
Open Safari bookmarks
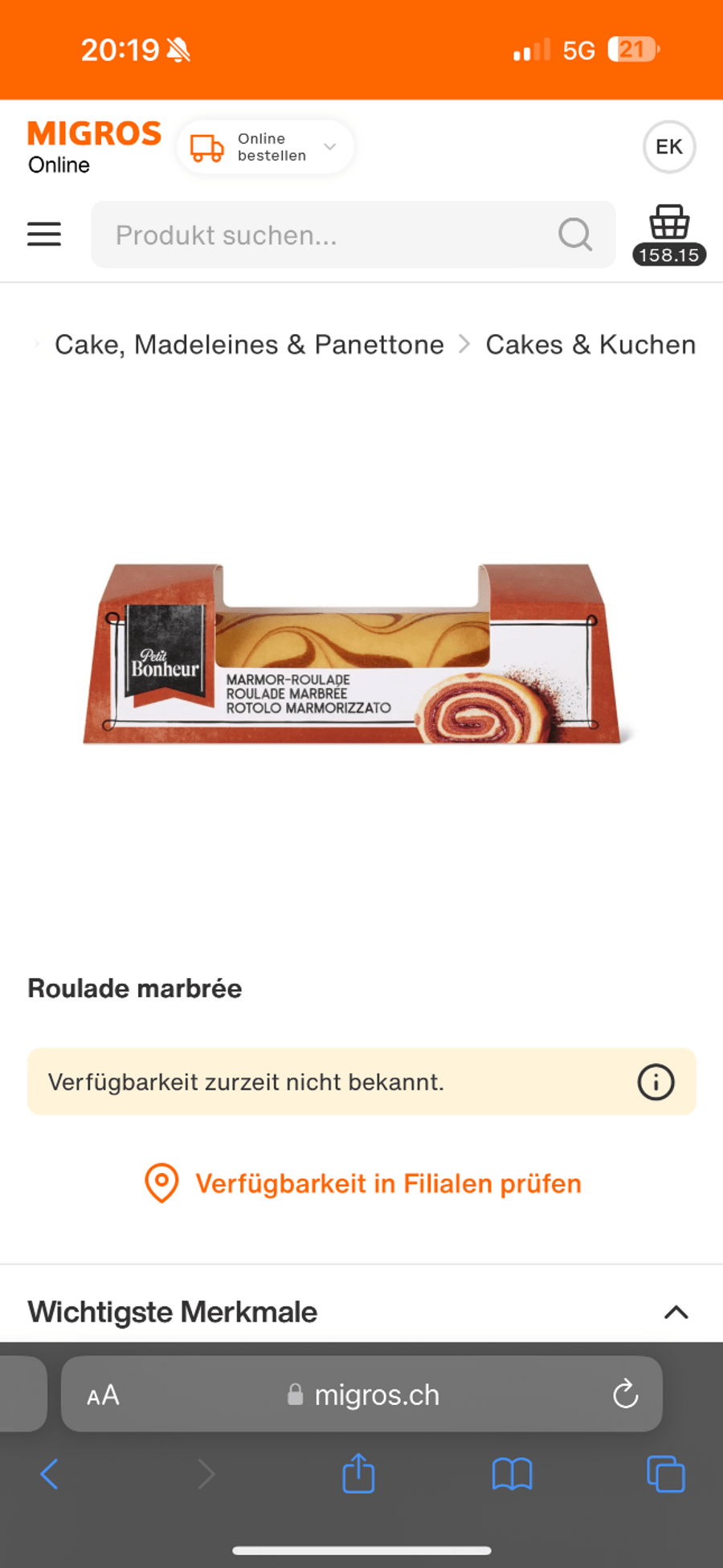click(x=512, y=1474)
